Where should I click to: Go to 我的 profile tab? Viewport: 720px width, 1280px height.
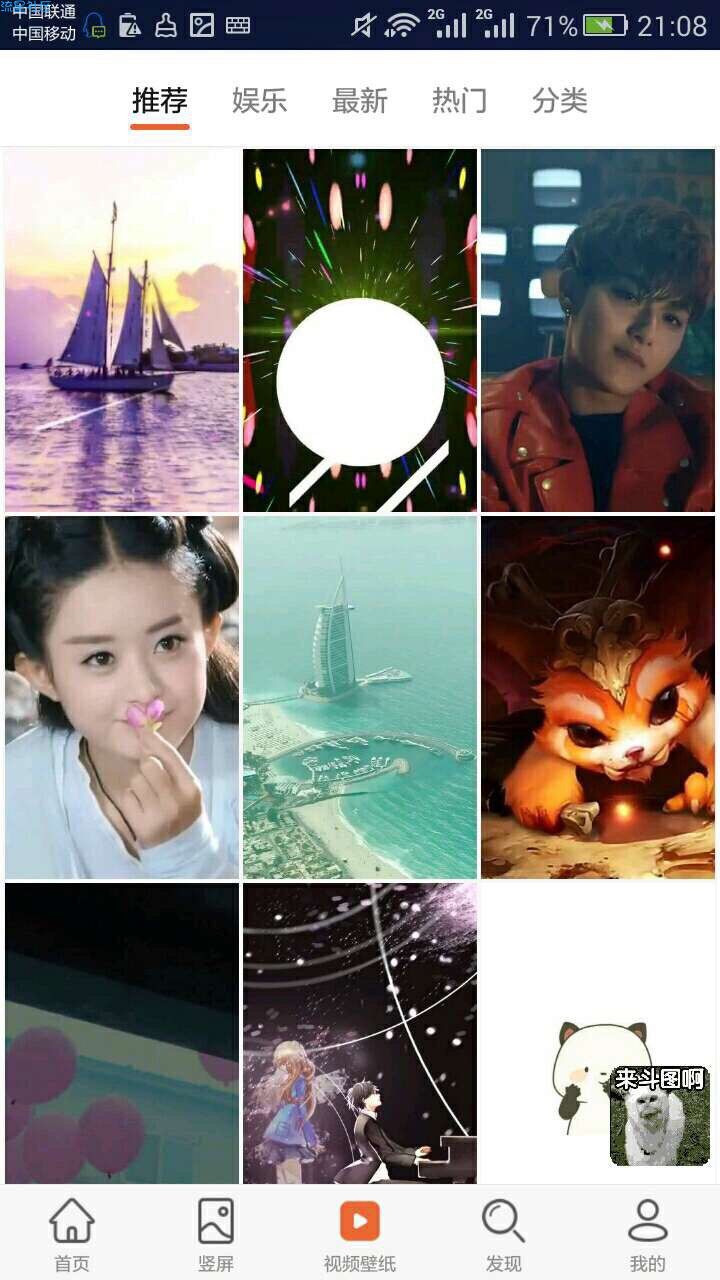pos(647,1235)
